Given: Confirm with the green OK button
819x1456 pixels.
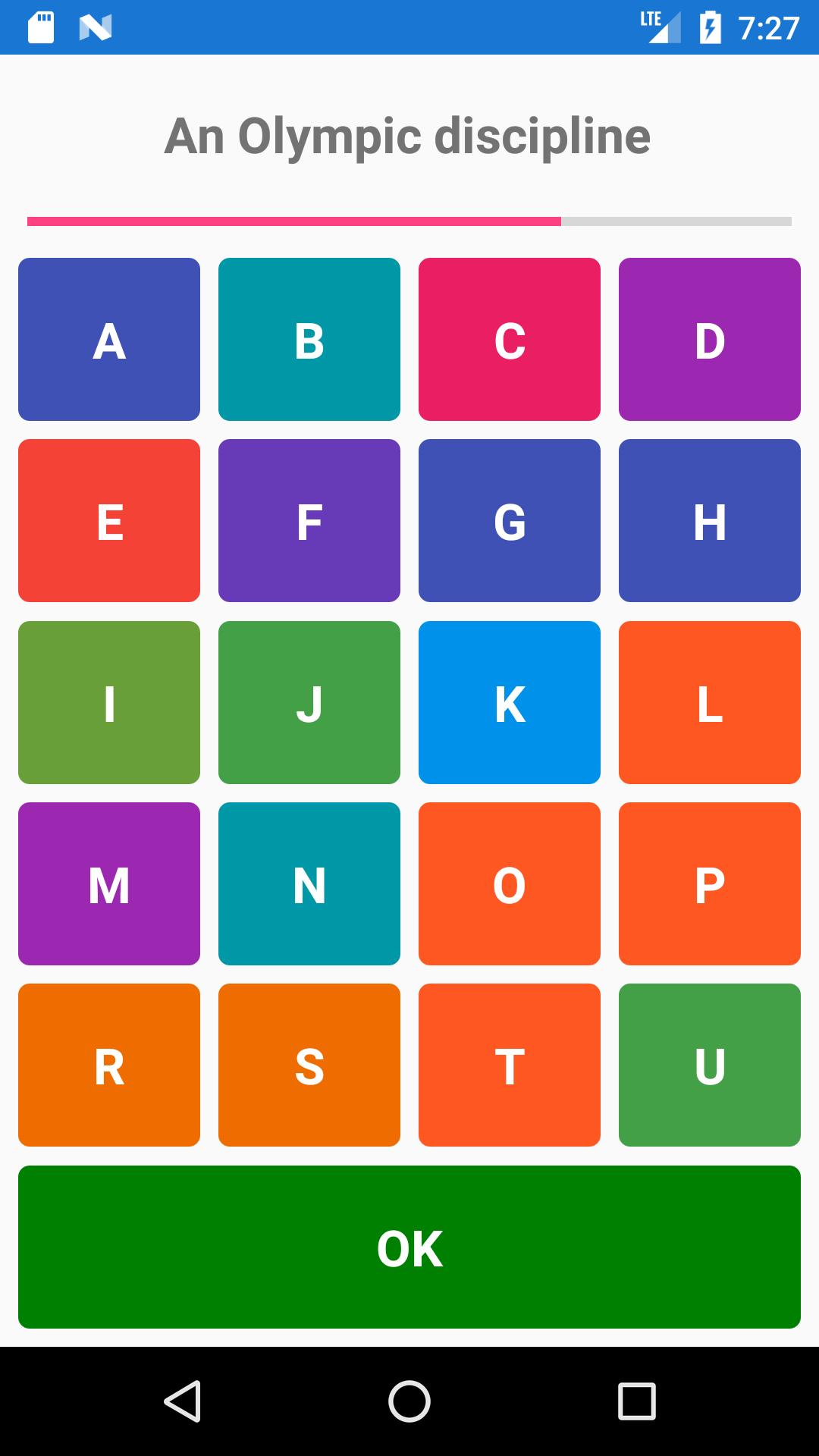Looking at the screenshot, I should click(x=409, y=1247).
